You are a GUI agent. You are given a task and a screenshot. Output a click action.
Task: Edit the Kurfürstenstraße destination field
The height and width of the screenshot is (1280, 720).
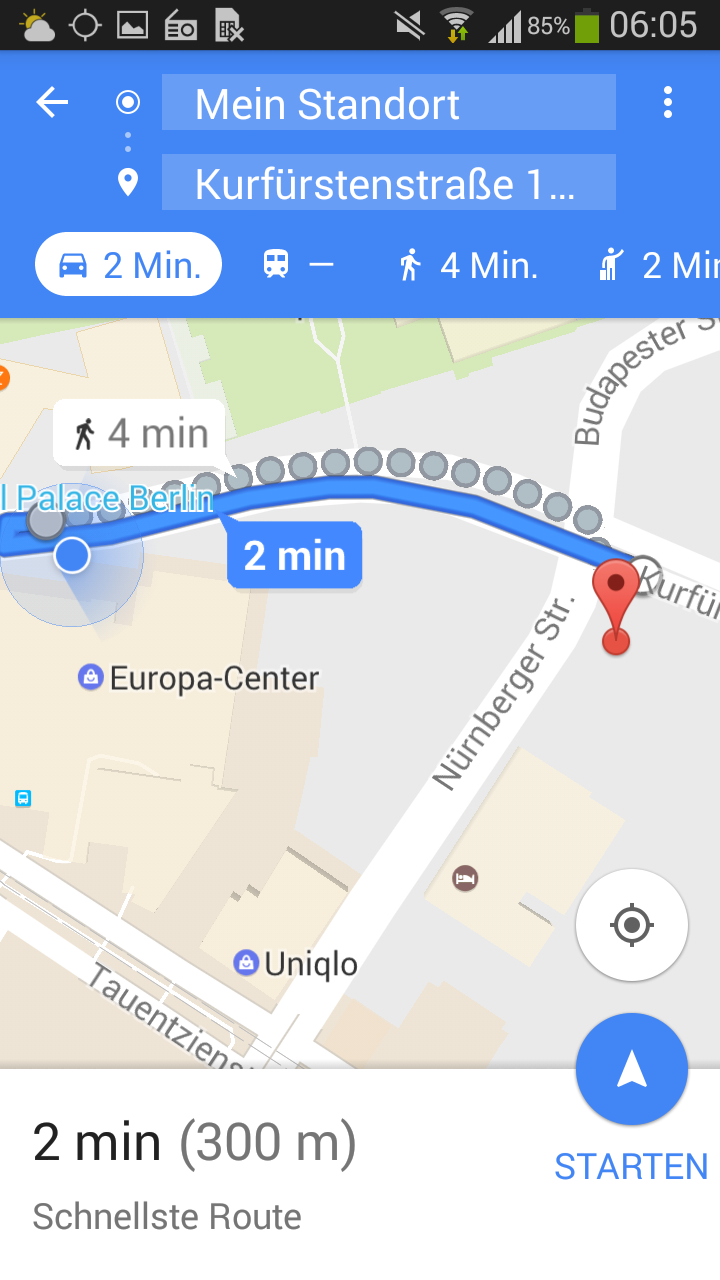point(388,183)
